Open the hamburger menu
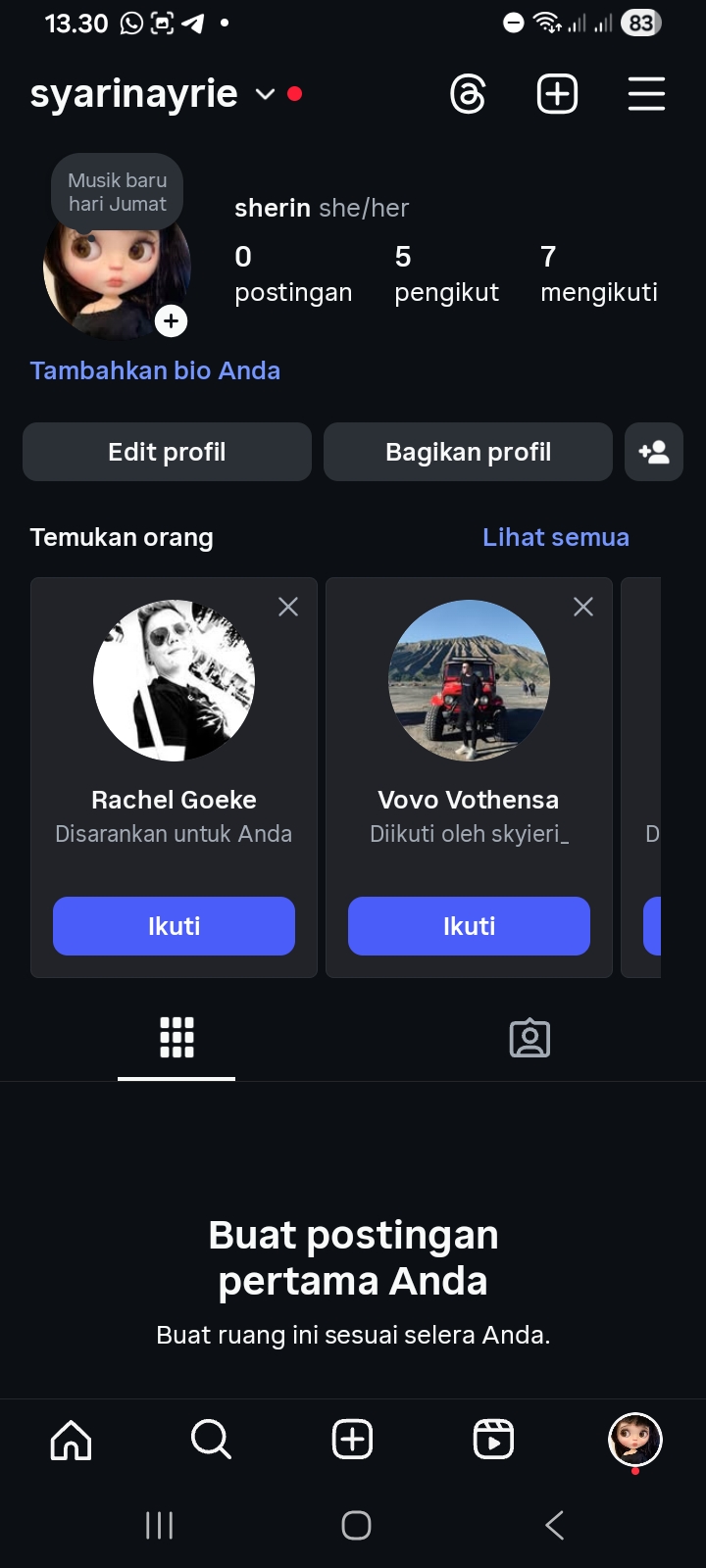This screenshot has height=1568, width=706. pyautogui.click(x=646, y=95)
